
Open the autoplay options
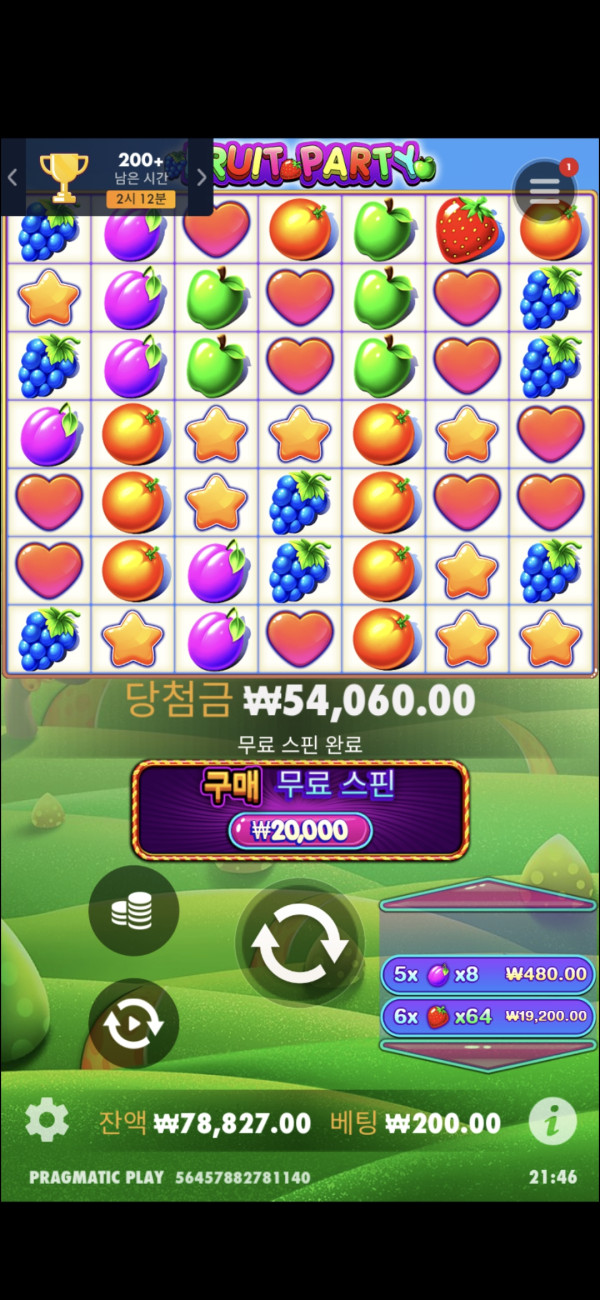pos(133,1024)
